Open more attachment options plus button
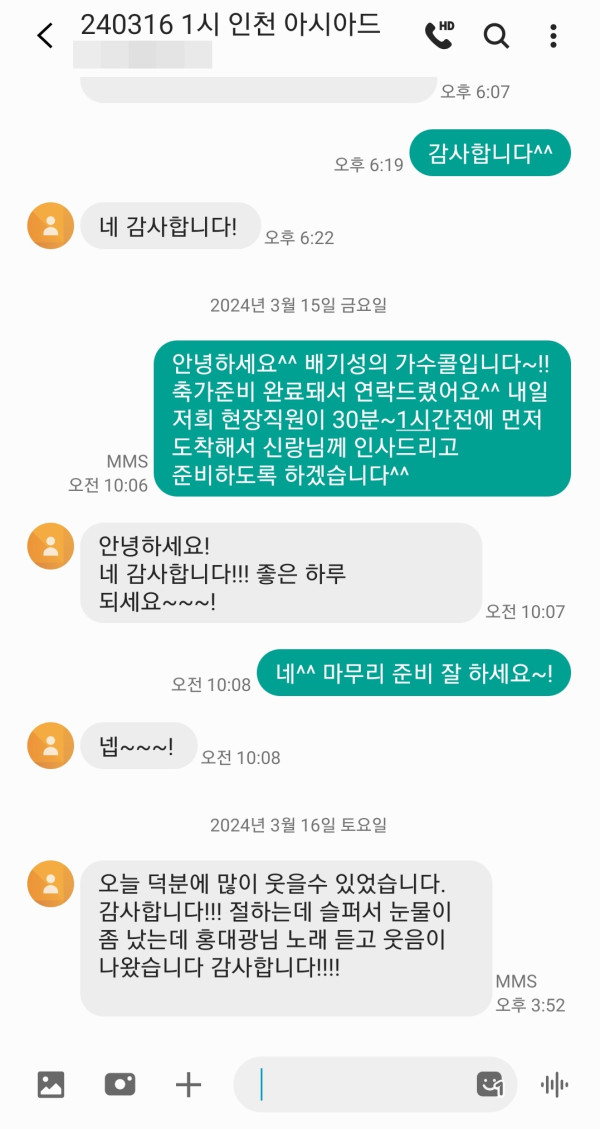Image resolution: width=600 pixels, height=1129 pixels. pyautogui.click(x=188, y=1084)
